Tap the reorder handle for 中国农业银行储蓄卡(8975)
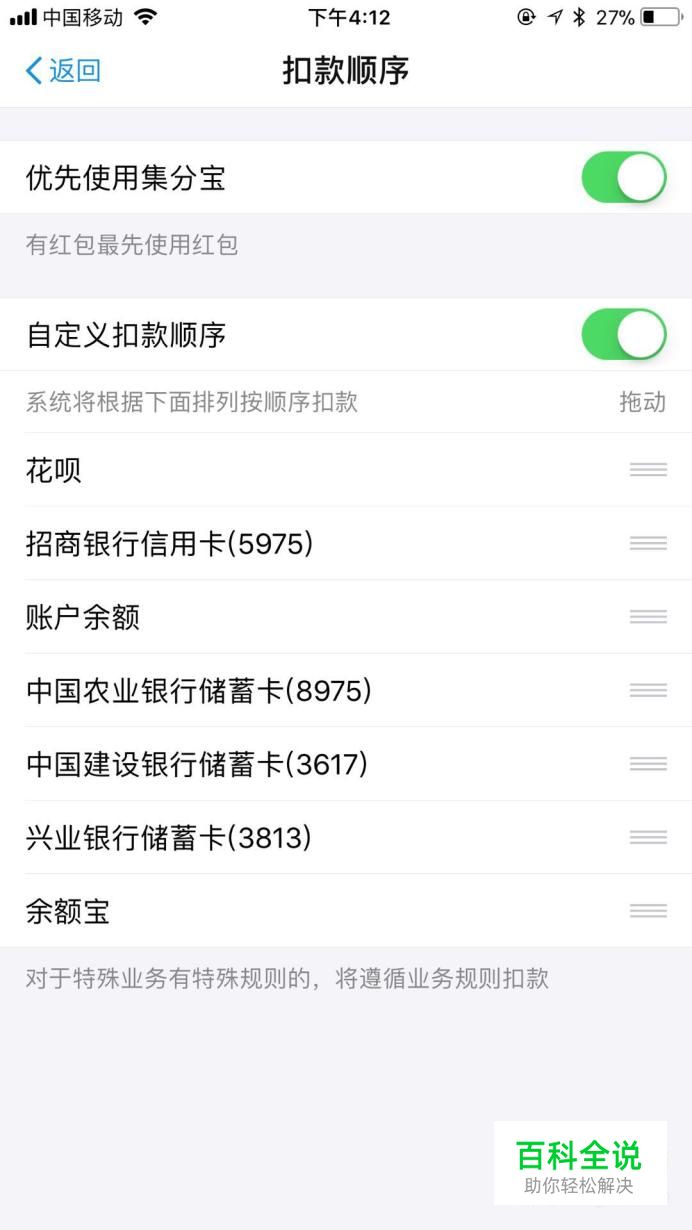 click(x=648, y=690)
